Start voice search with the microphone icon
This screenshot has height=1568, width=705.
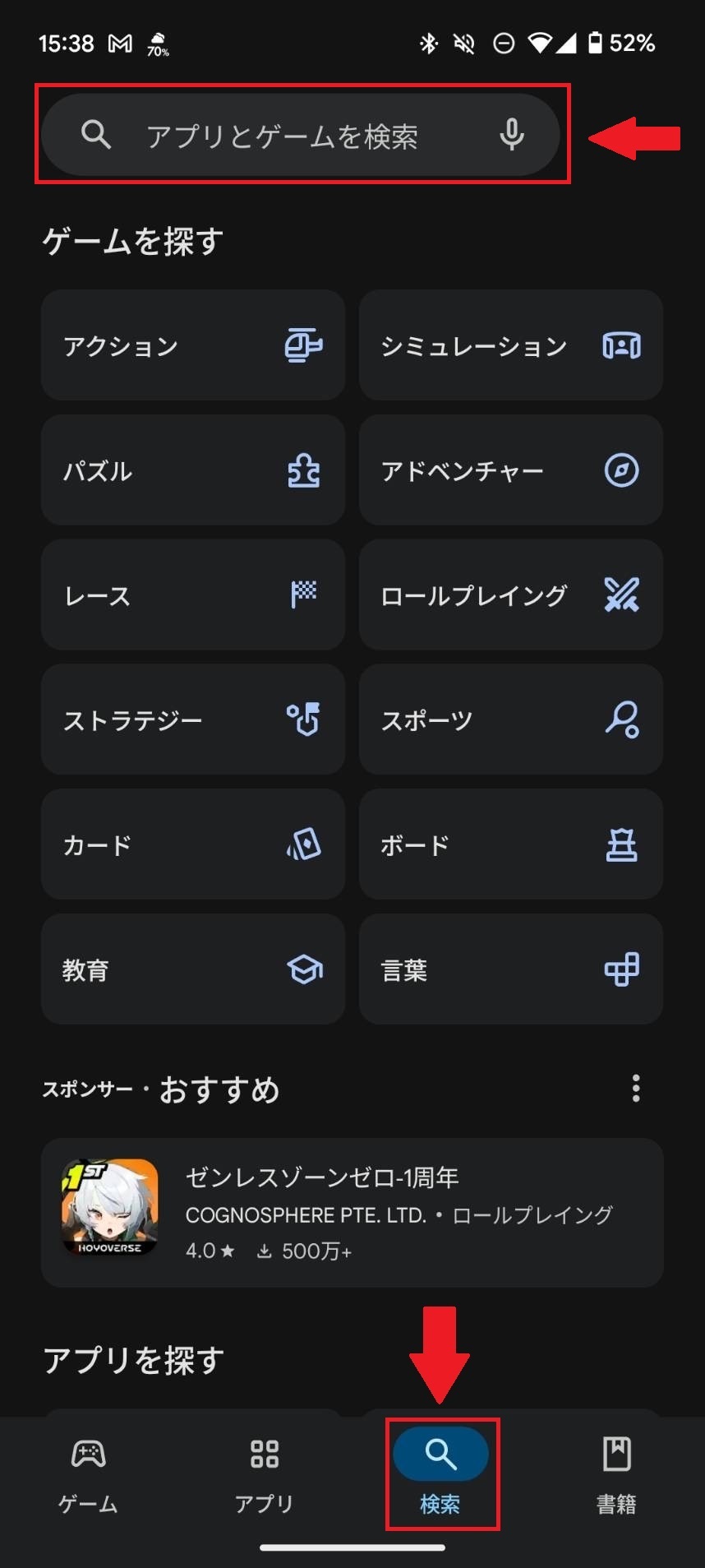(x=512, y=135)
